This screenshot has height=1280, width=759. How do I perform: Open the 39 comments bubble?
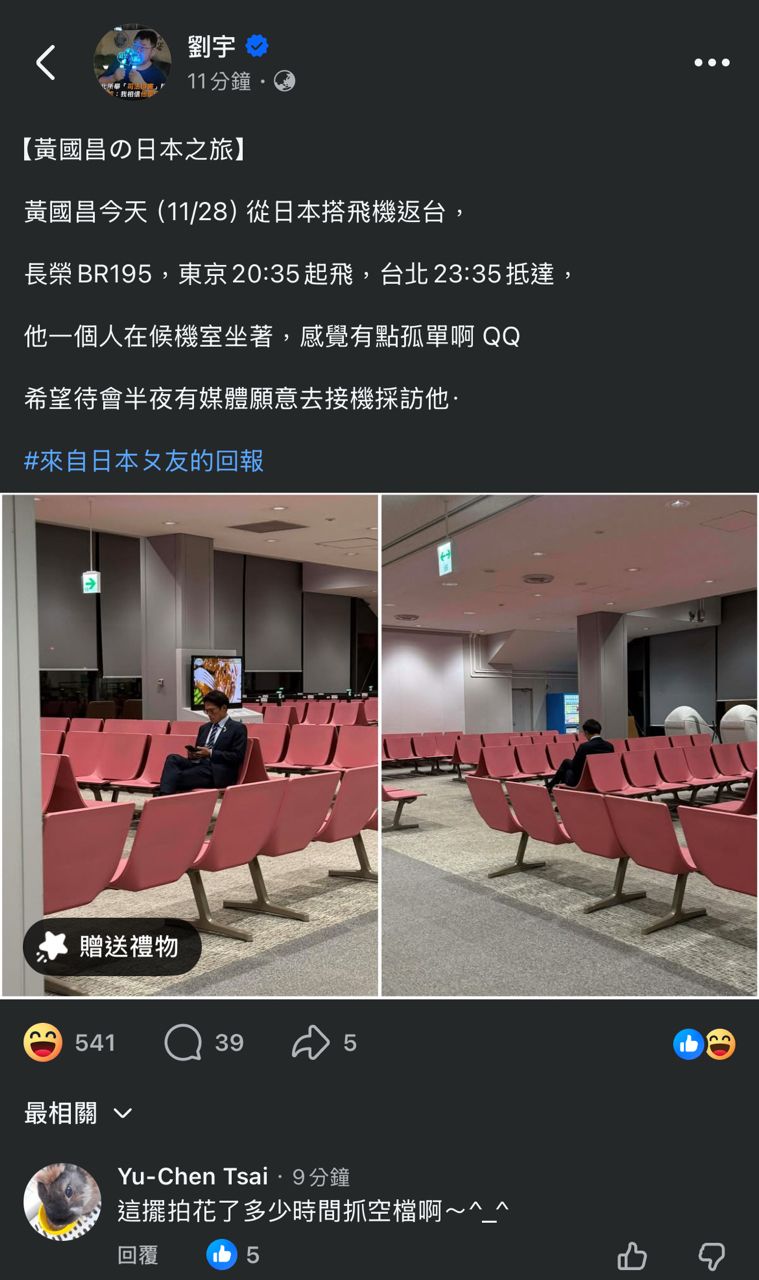(x=184, y=1043)
